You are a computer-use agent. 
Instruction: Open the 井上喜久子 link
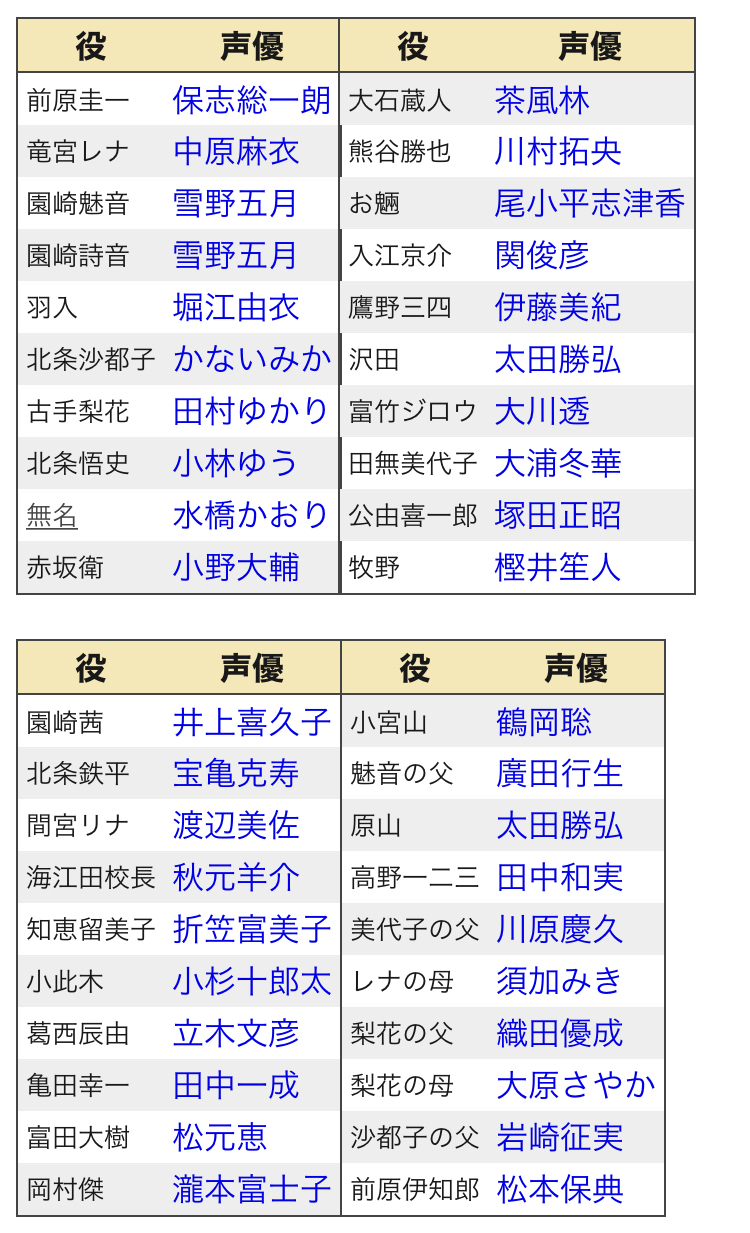coord(251,722)
